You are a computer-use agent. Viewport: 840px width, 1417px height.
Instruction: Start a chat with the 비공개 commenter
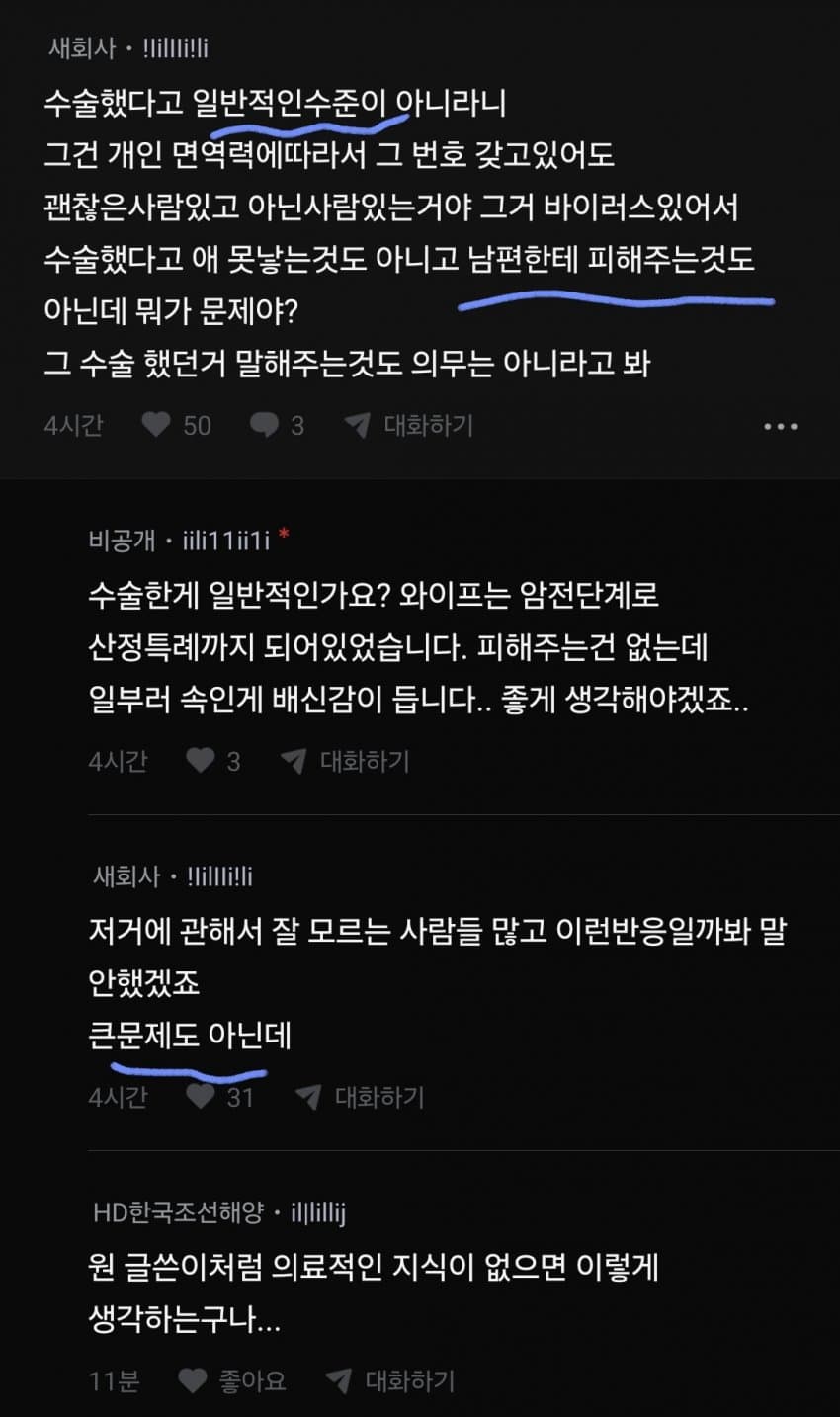(x=346, y=761)
